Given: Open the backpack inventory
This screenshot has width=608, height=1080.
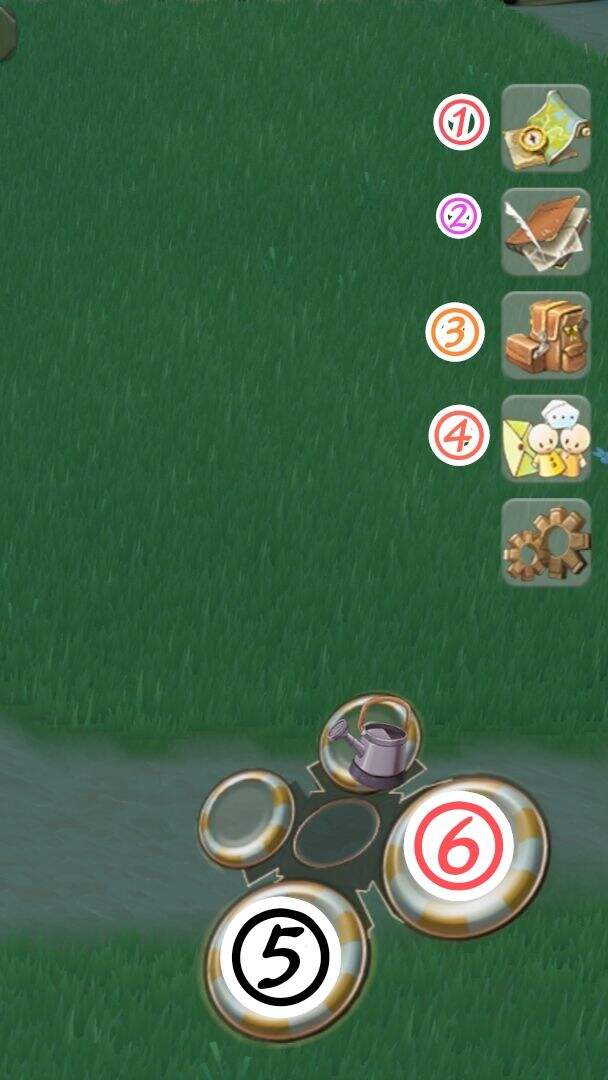Looking at the screenshot, I should 545,335.
